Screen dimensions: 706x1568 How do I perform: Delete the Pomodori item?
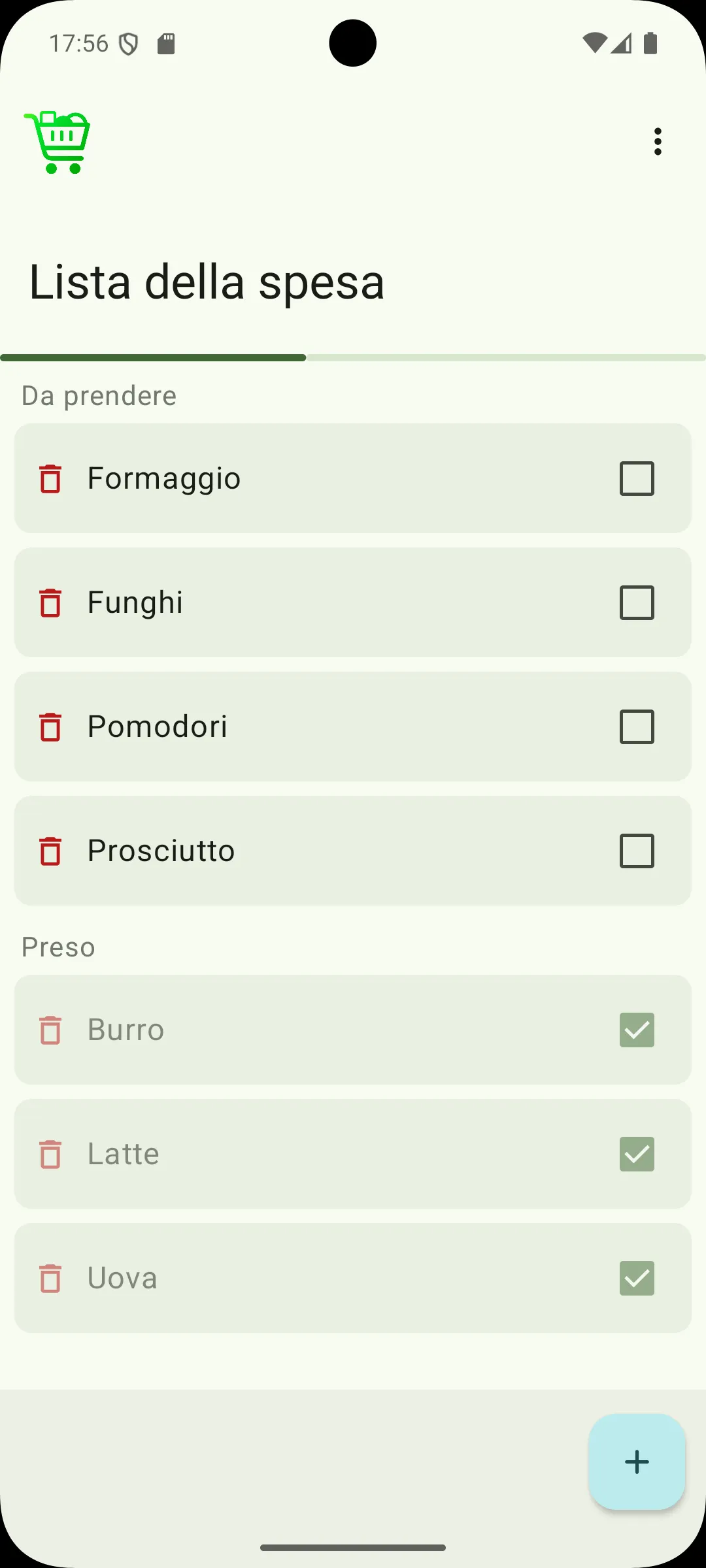(51, 727)
